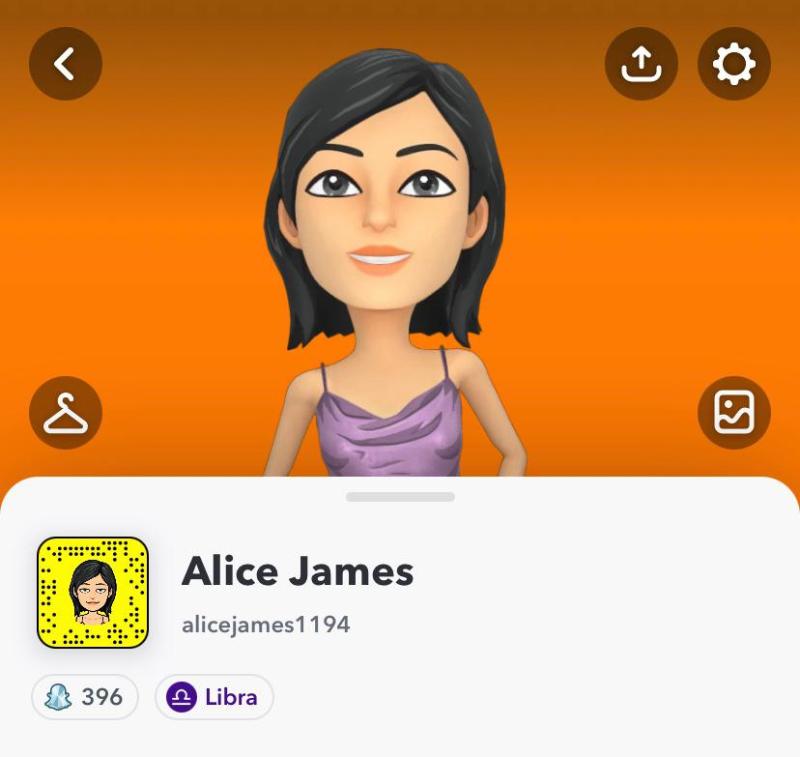
Task: Open the Snapcode for alicejames1194
Action: (x=93, y=593)
